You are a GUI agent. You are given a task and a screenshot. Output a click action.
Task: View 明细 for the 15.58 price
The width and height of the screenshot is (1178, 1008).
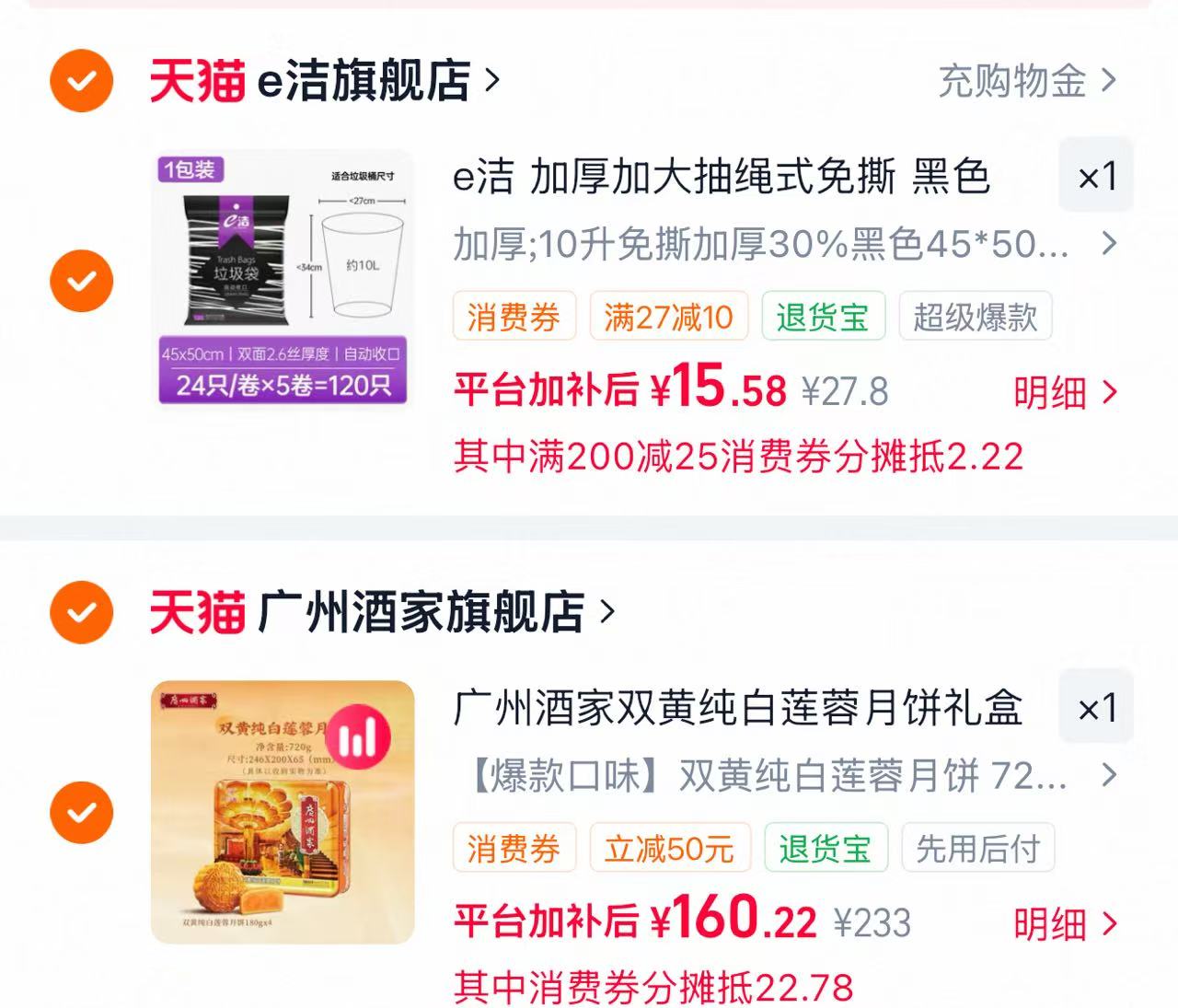click(x=1065, y=393)
